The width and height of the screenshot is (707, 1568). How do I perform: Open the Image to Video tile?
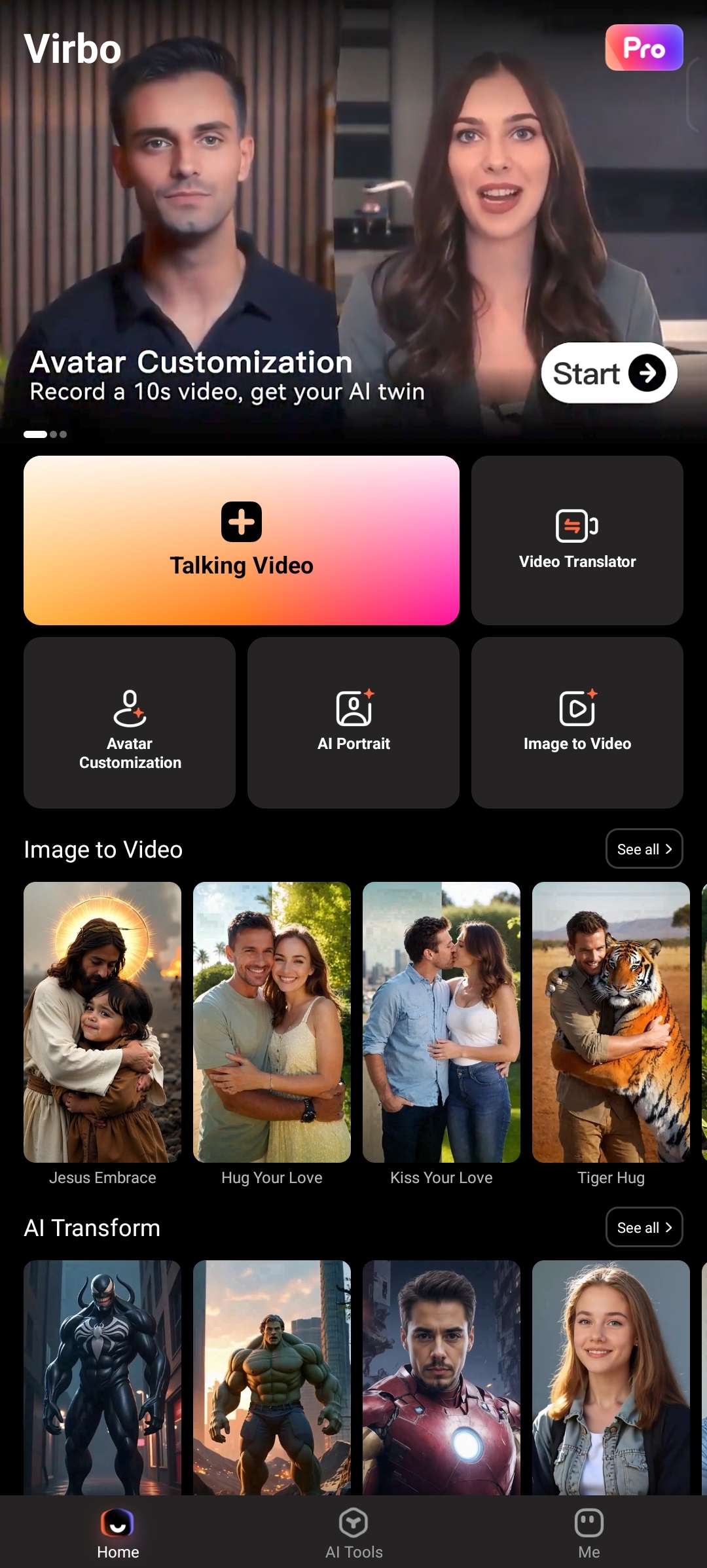click(577, 722)
